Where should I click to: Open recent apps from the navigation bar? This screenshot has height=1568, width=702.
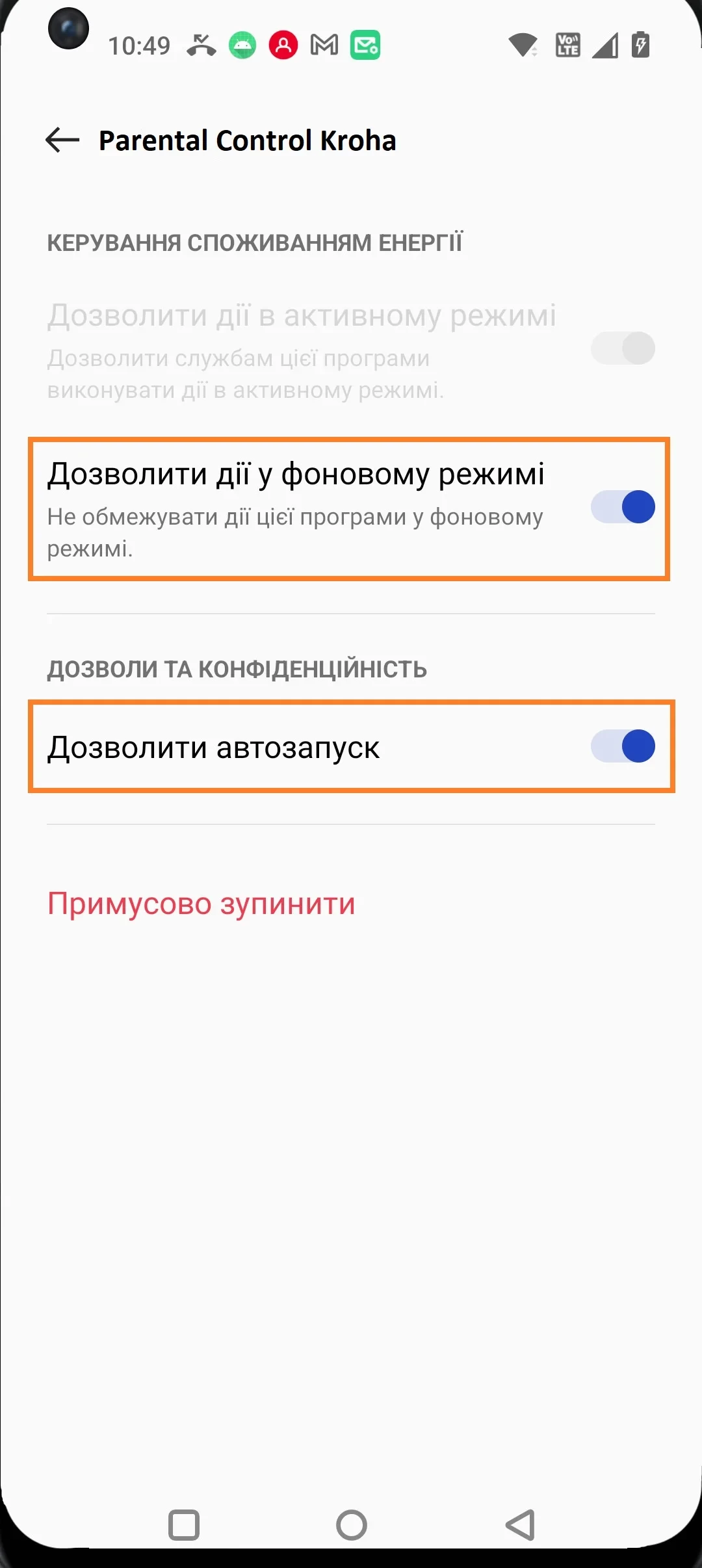coord(184,1525)
